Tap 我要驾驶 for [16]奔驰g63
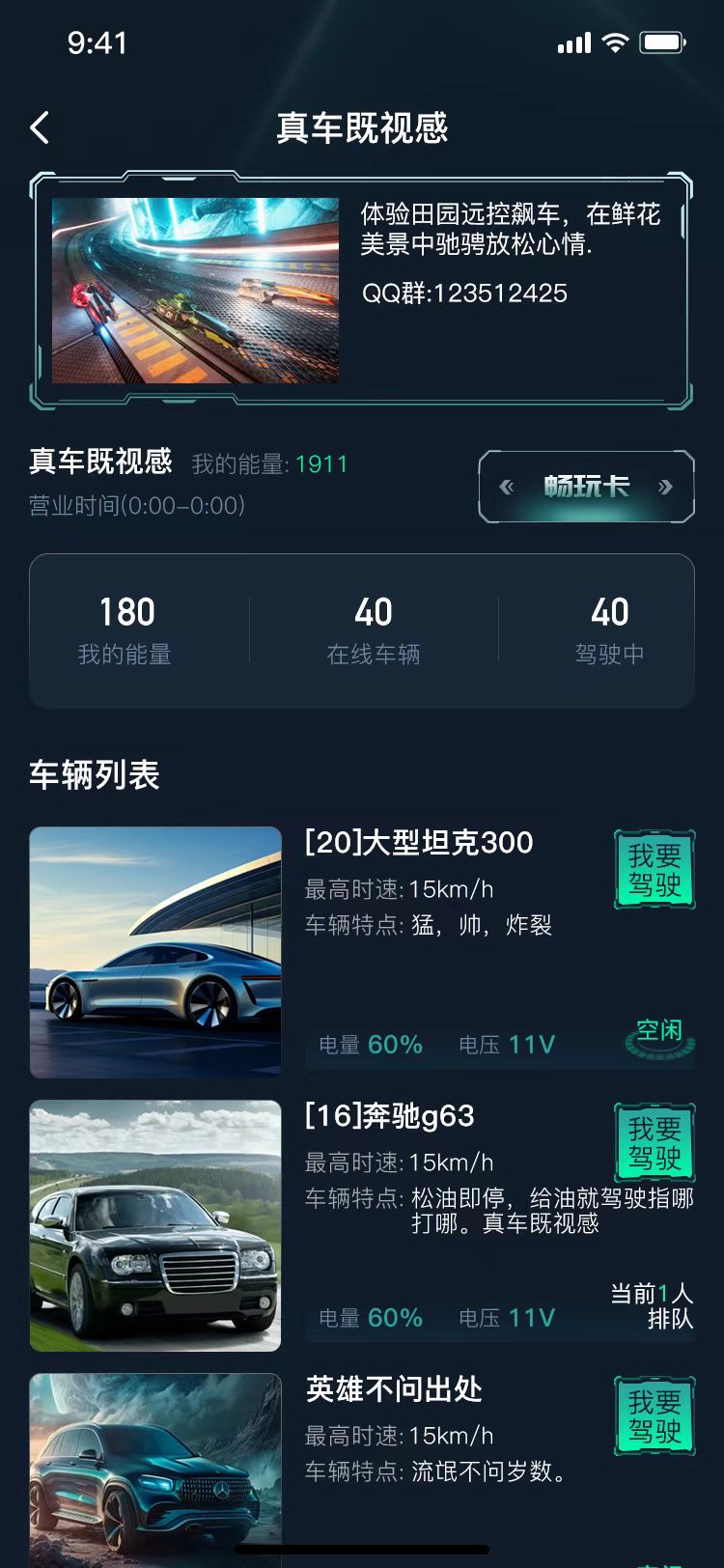Viewport: 724px width, 1568px height. click(x=654, y=1143)
